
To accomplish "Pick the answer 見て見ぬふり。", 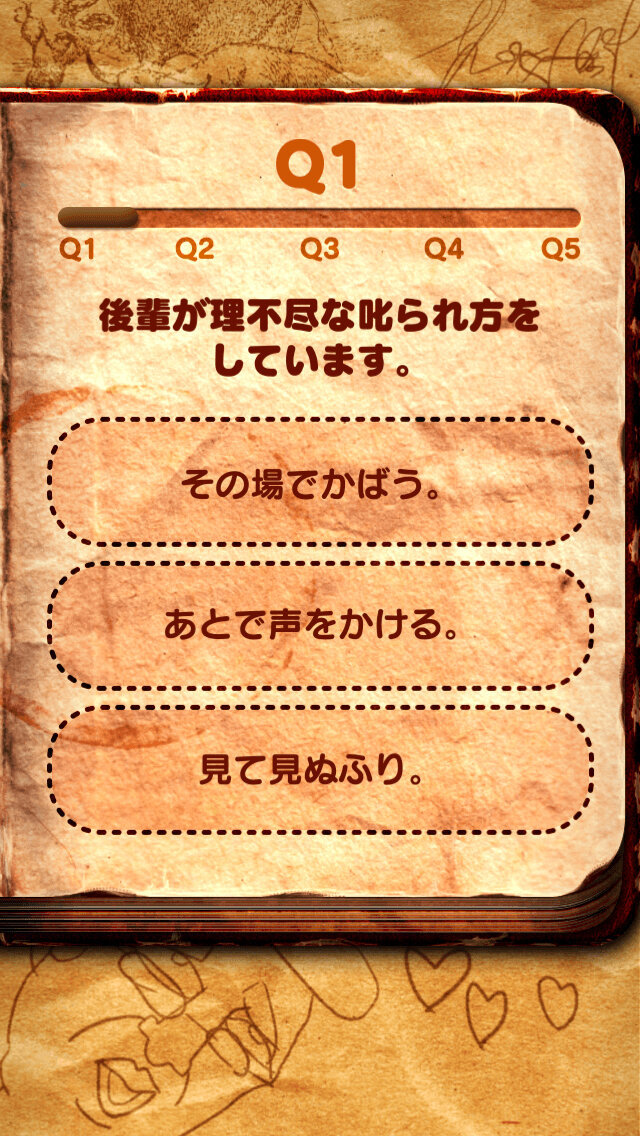I will point(319,770).
